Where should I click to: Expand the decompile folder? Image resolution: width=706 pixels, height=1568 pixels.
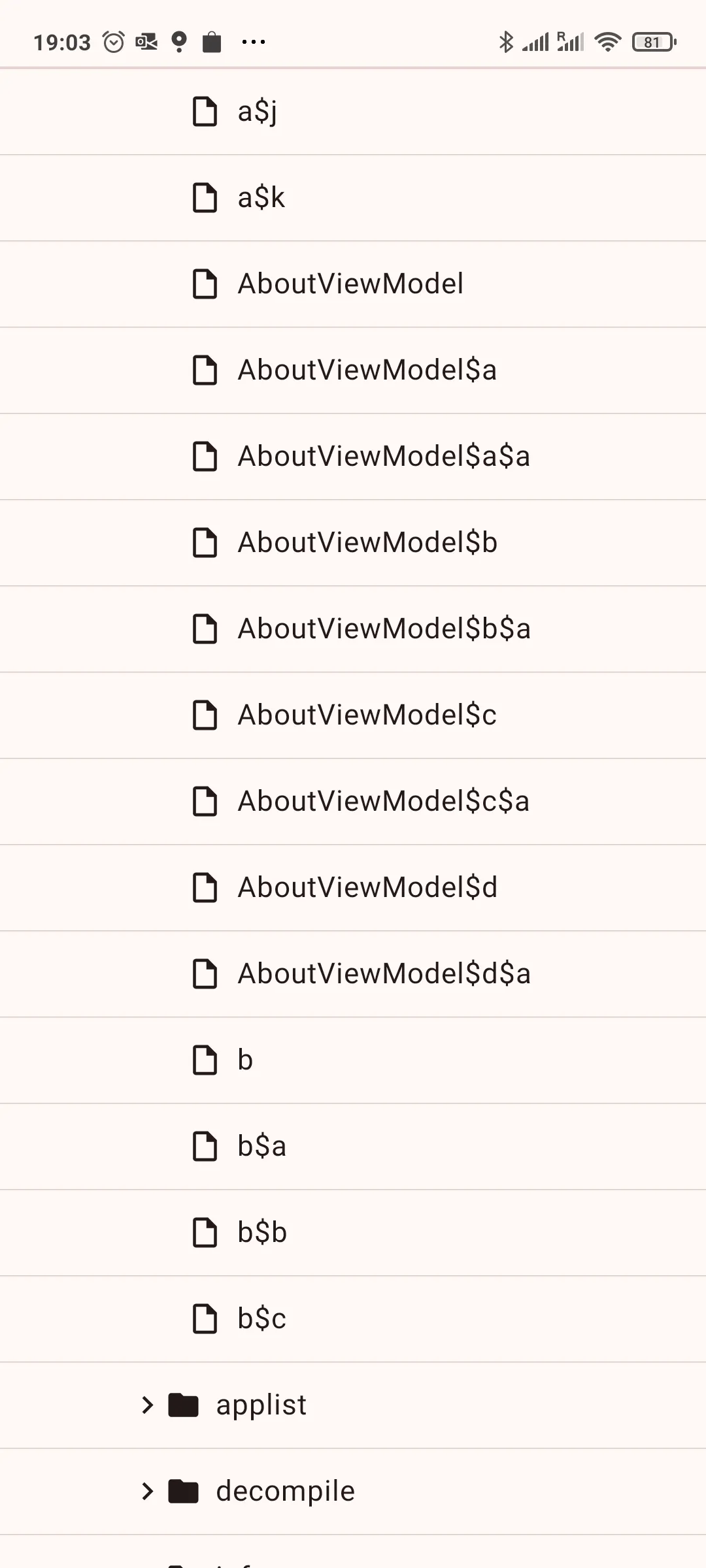[146, 1491]
